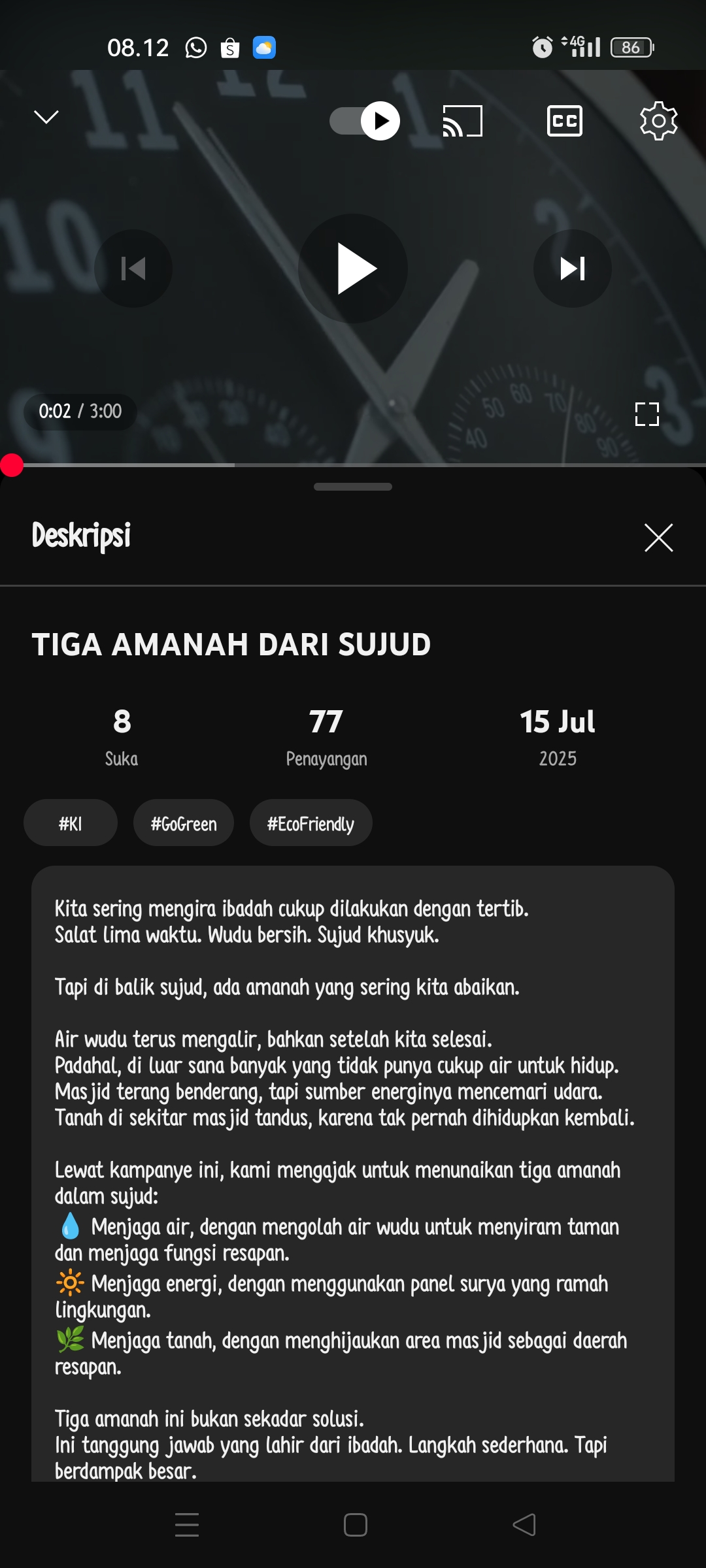Tap the video progress bar
This screenshot has height=1568, width=706.
pyautogui.click(x=353, y=465)
